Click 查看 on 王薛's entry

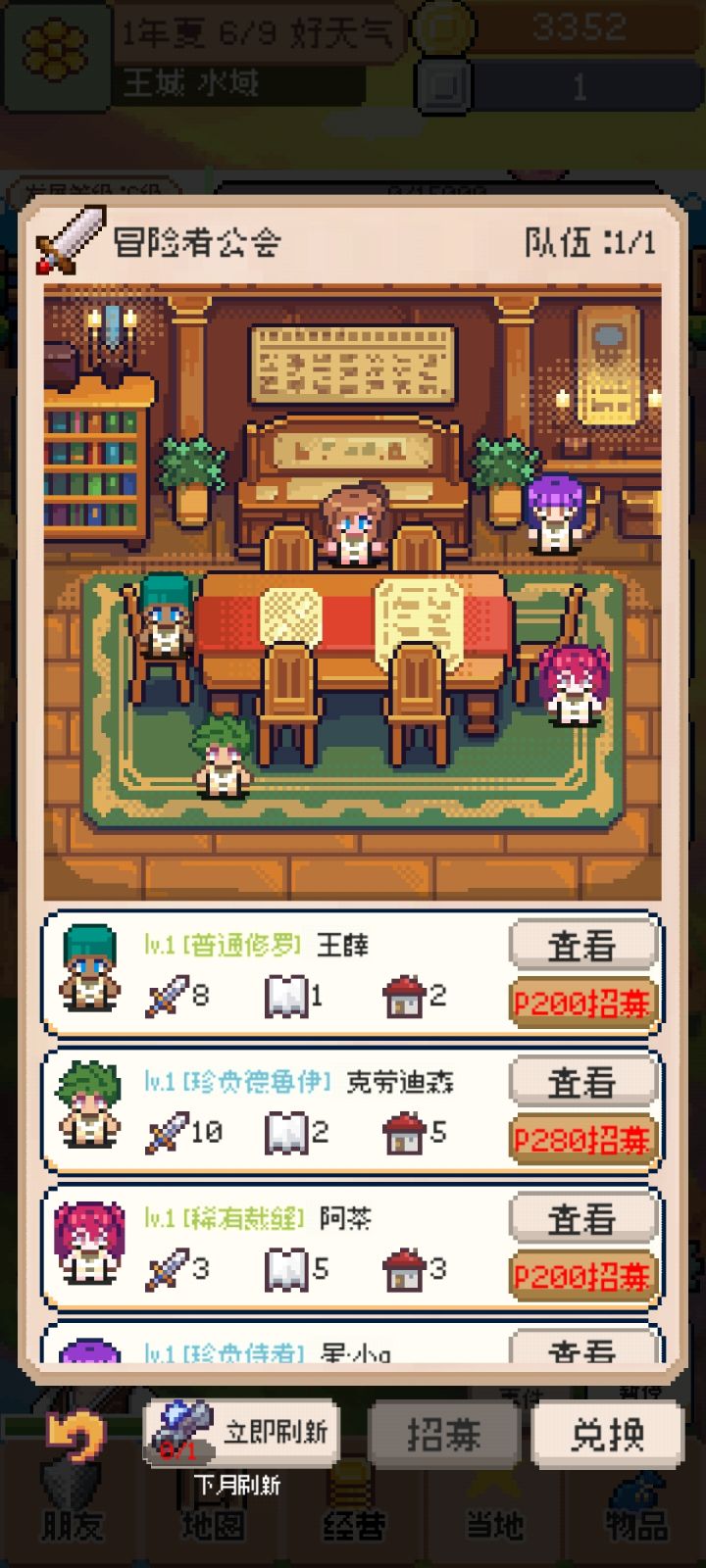582,946
